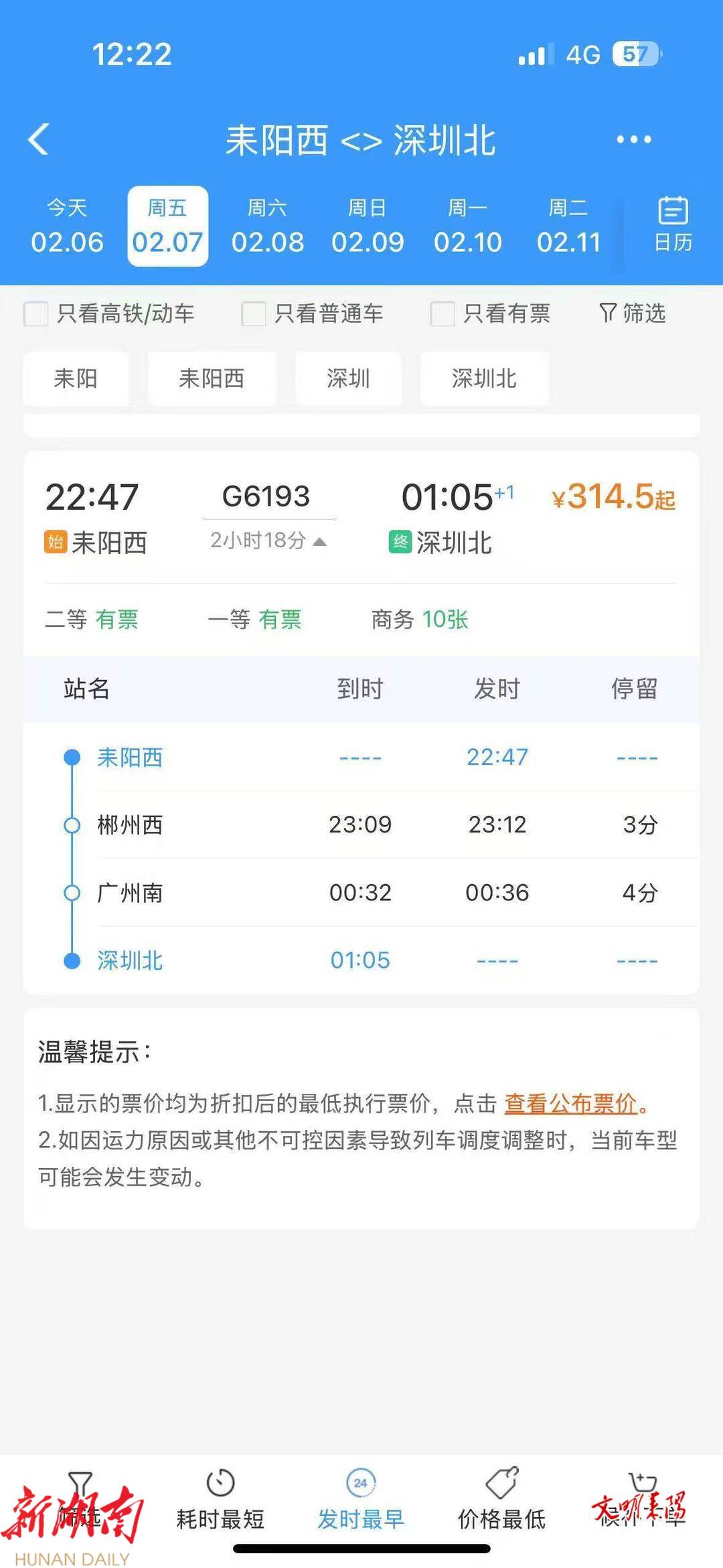
Task: Check 只看高铁/动车 option
Action: point(36,313)
